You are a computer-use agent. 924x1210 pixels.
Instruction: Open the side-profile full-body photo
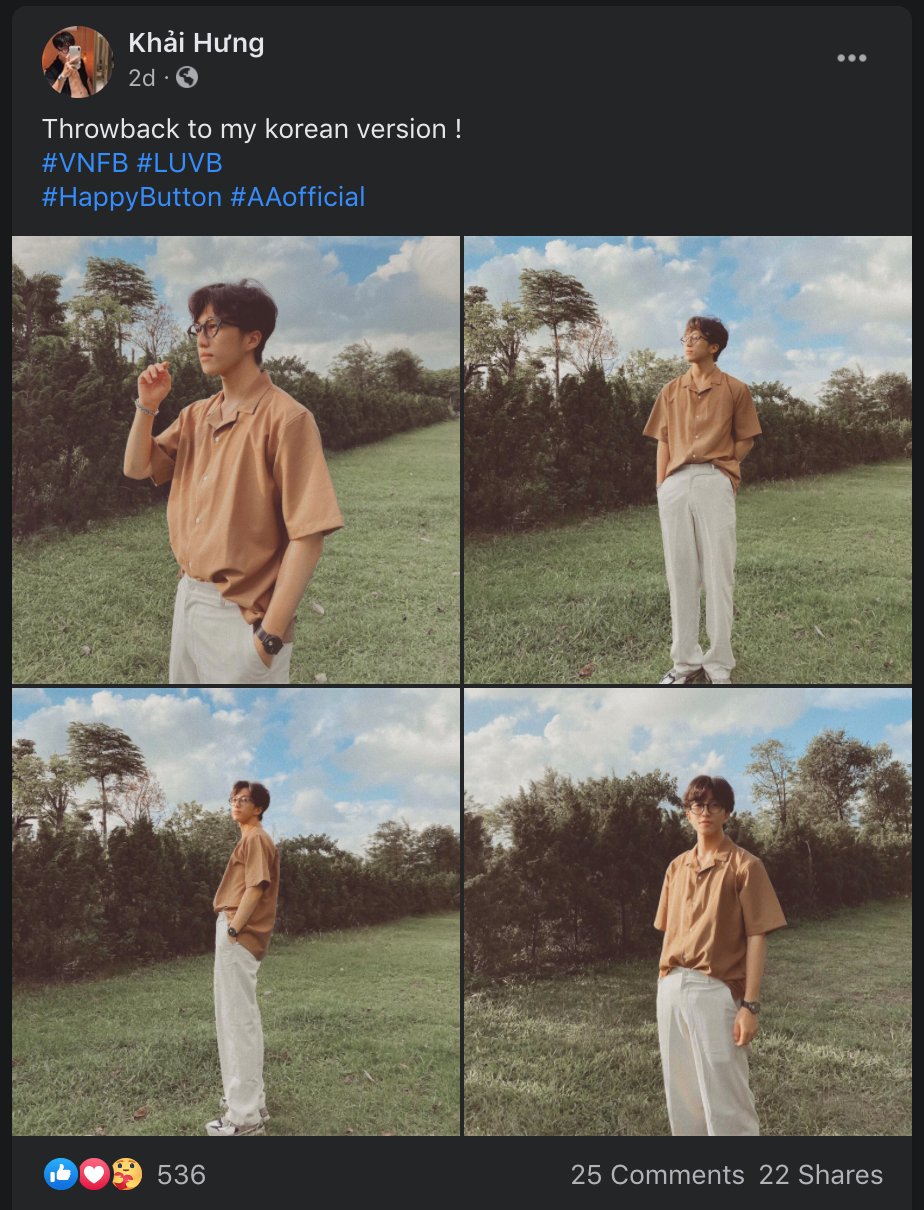click(236, 911)
